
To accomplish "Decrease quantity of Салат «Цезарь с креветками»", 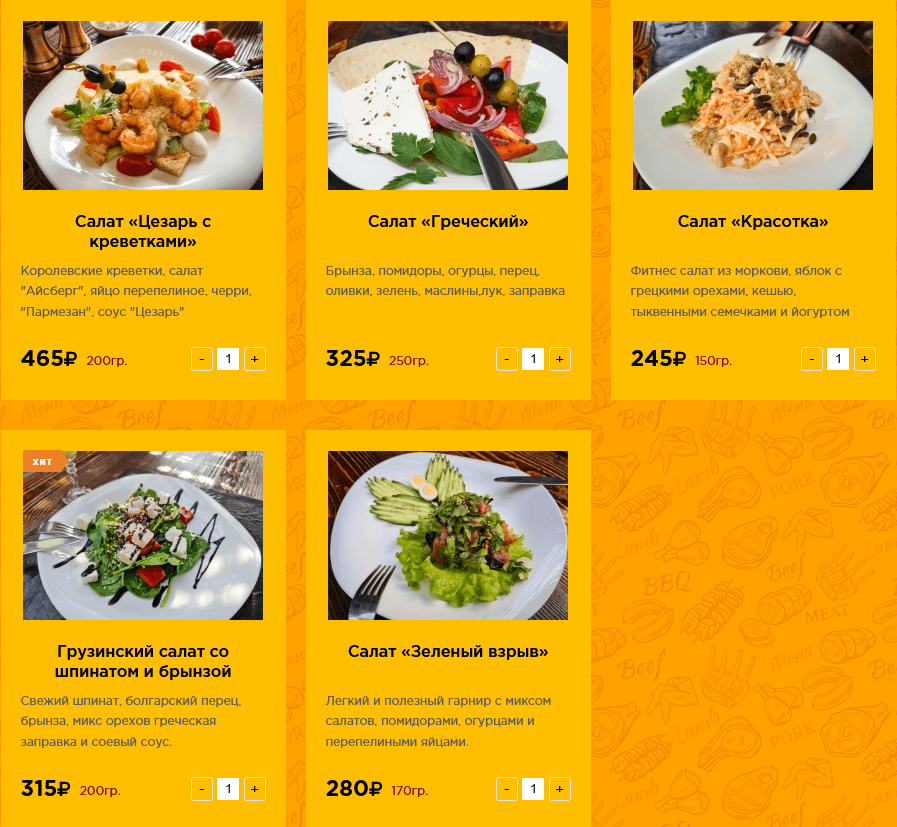I will point(202,359).
